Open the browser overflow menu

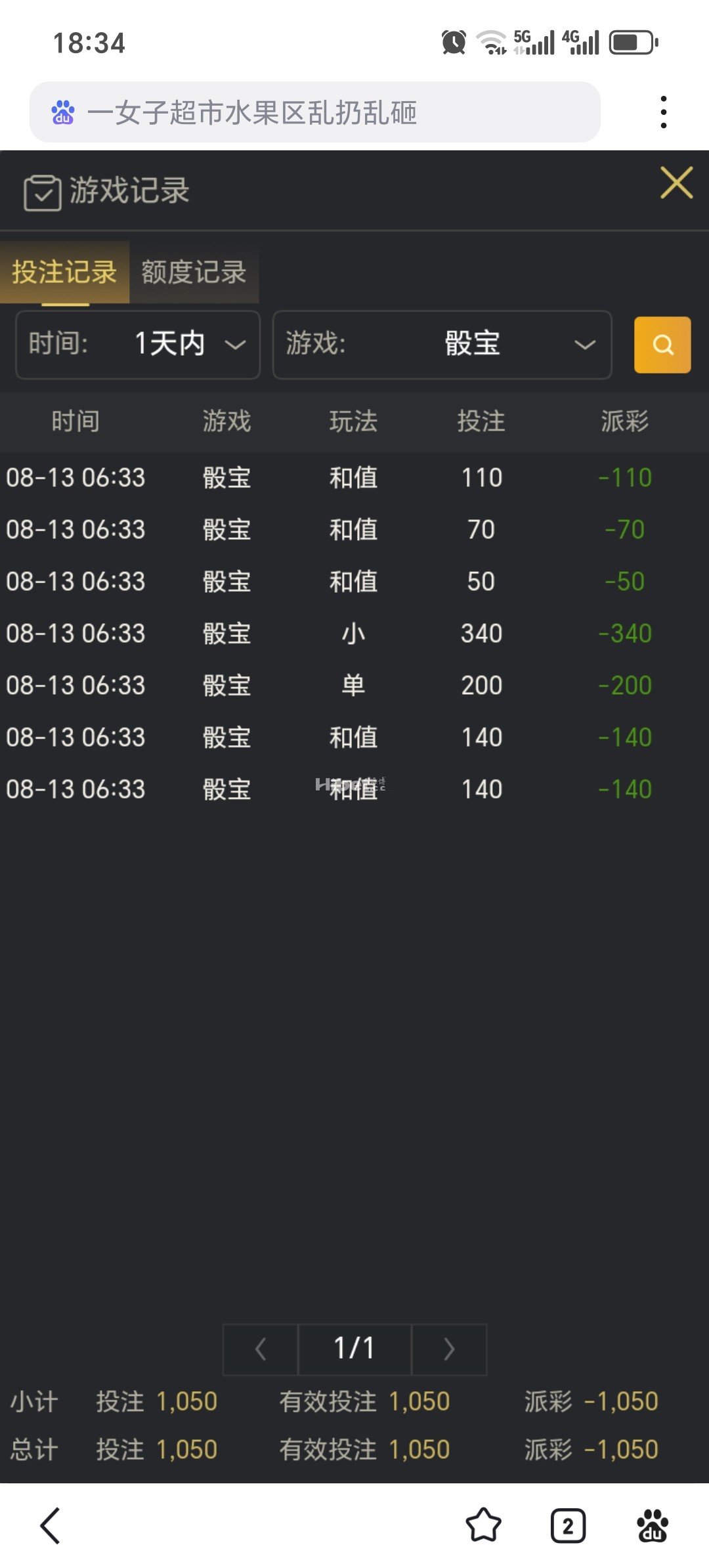tap(664, 112)
